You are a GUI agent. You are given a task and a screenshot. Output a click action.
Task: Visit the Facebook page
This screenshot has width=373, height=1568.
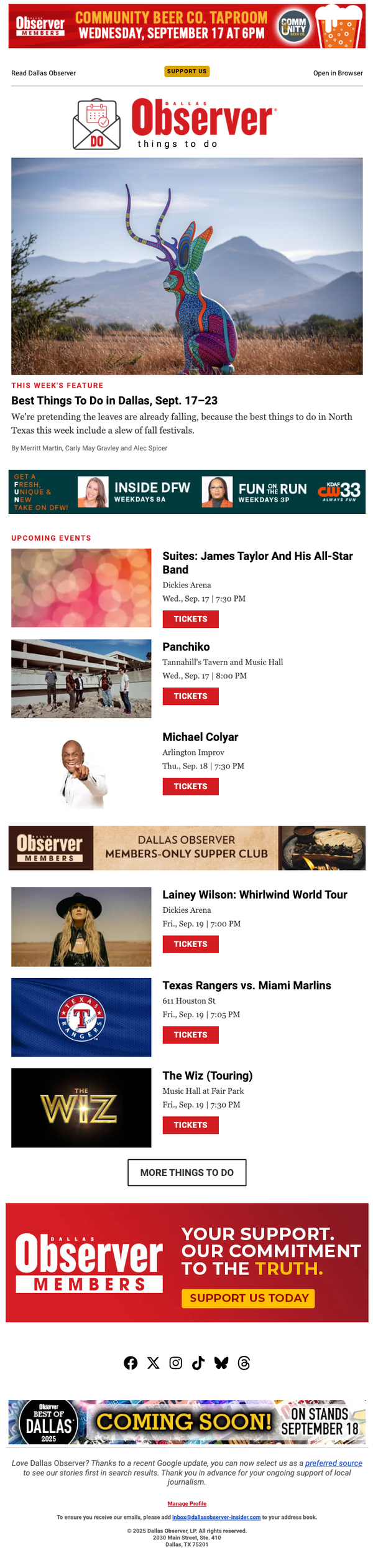[x=131, y=1363]
